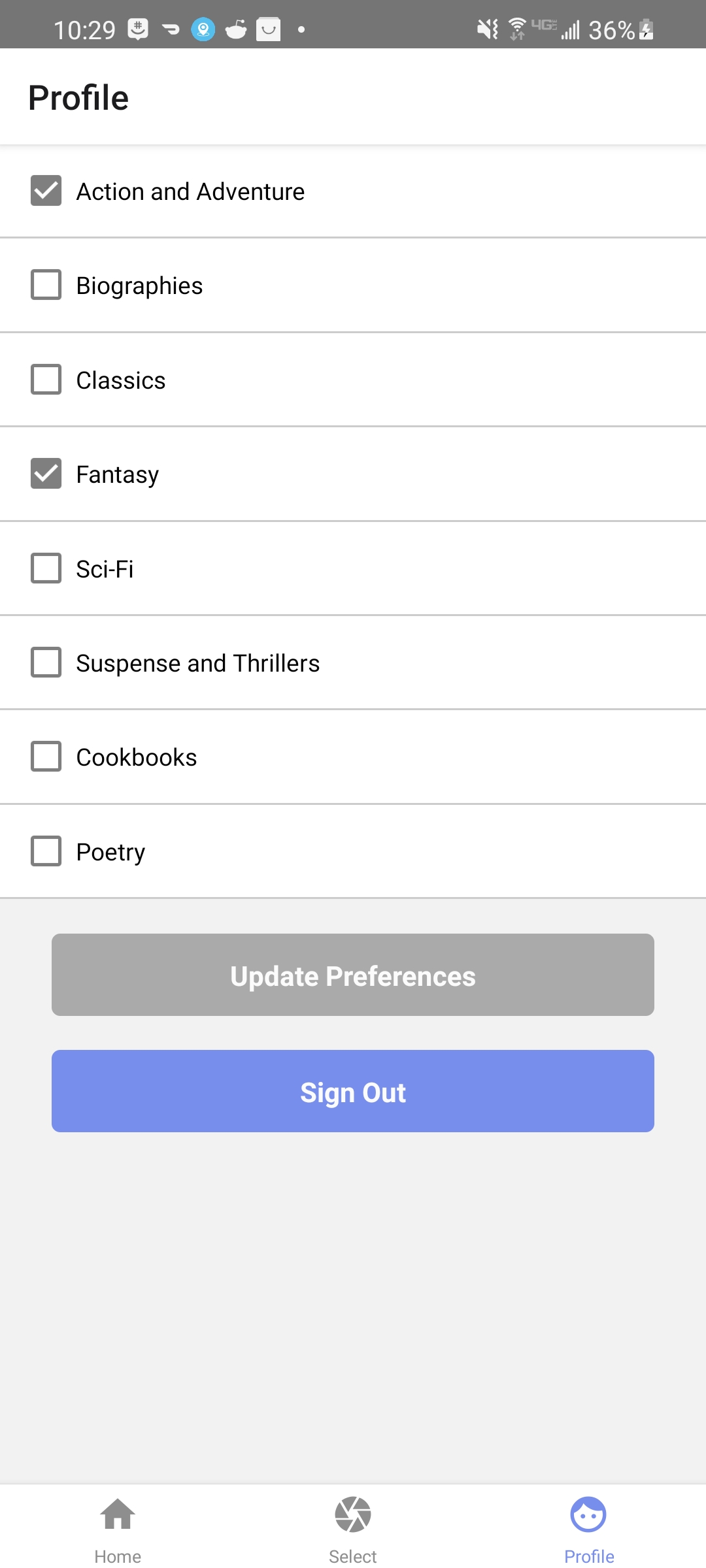
Task: Select the Classics checkbox
Action: pos(46,380)
